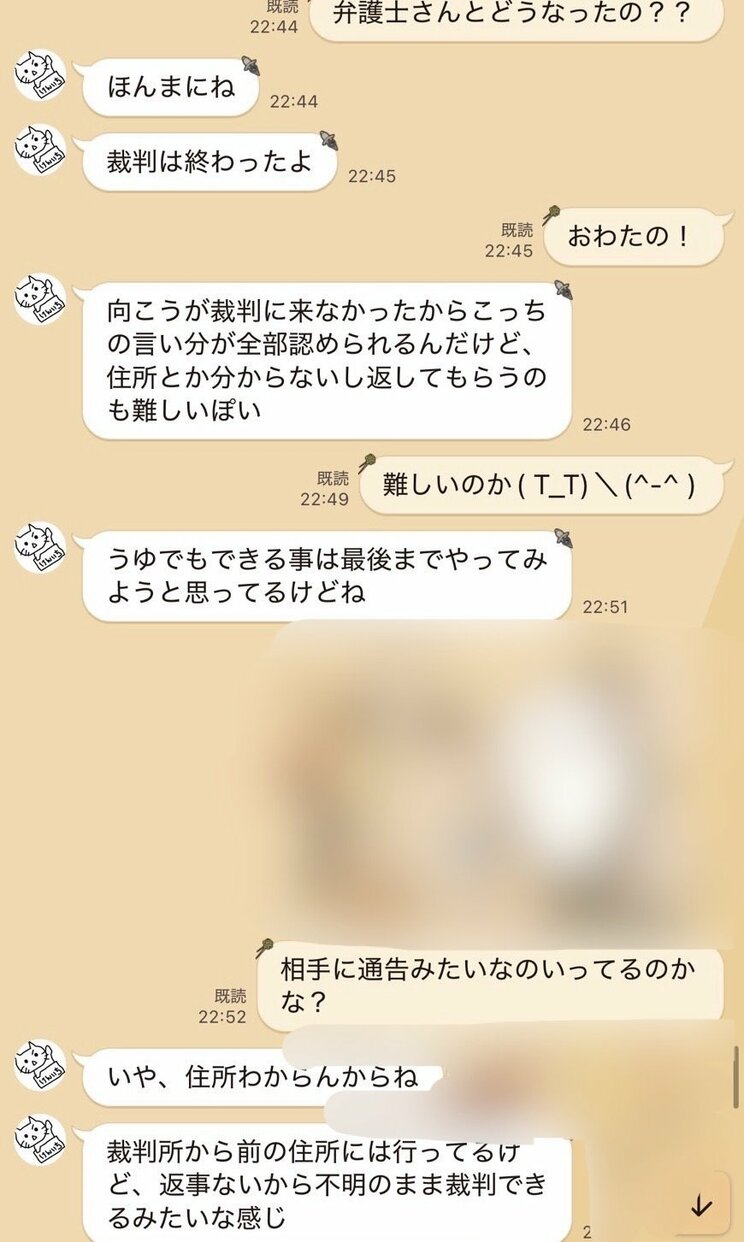Tap the bird pin decoration on the おわたの！ bubble
744x1242 pixels.
tap(553, 214)
